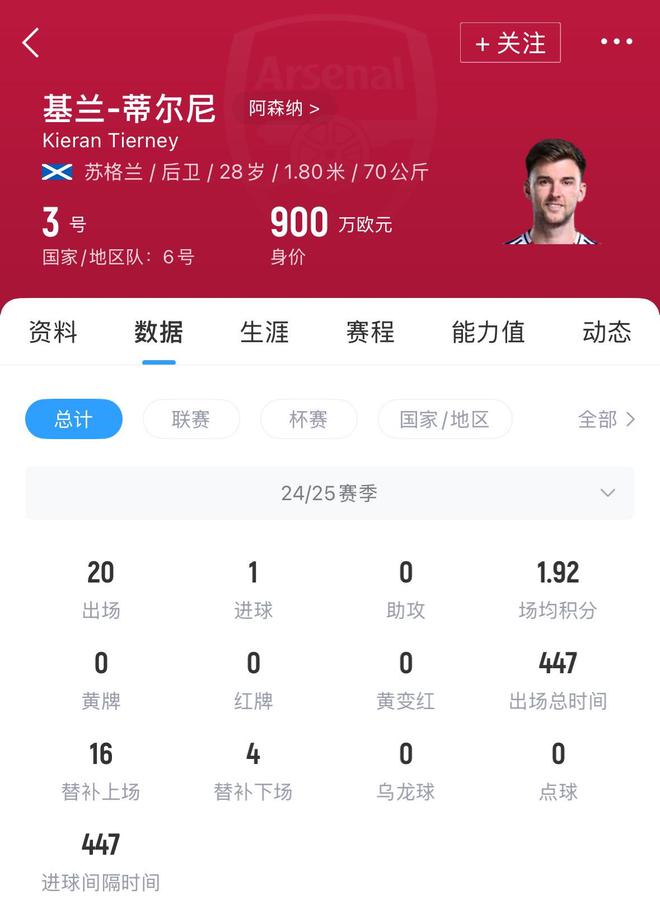Switch to the 生涯 tab
The width and height of the screenshot is (660, 904).
click(x=265, y=332)
